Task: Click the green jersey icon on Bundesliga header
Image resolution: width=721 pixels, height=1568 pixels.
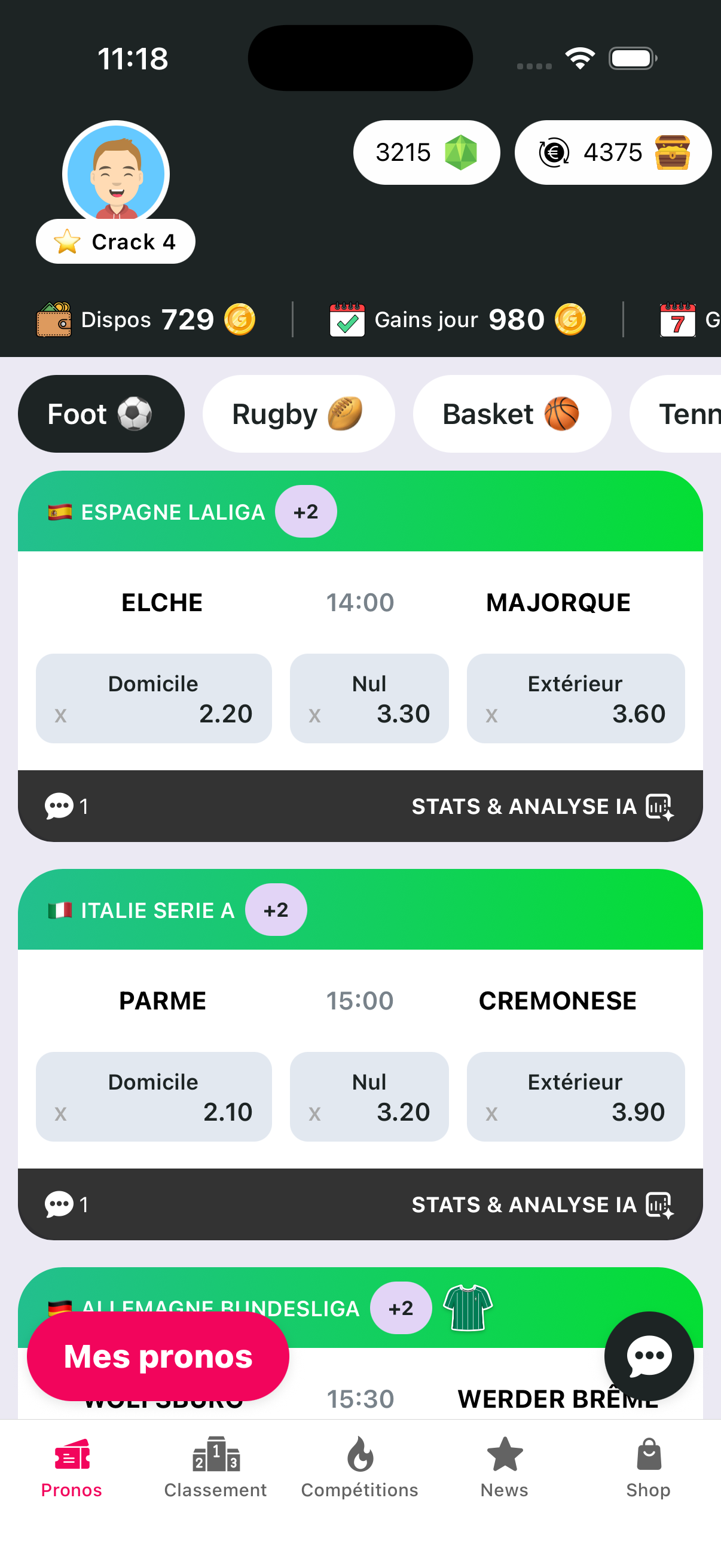Action: [x=468, y=1307]
